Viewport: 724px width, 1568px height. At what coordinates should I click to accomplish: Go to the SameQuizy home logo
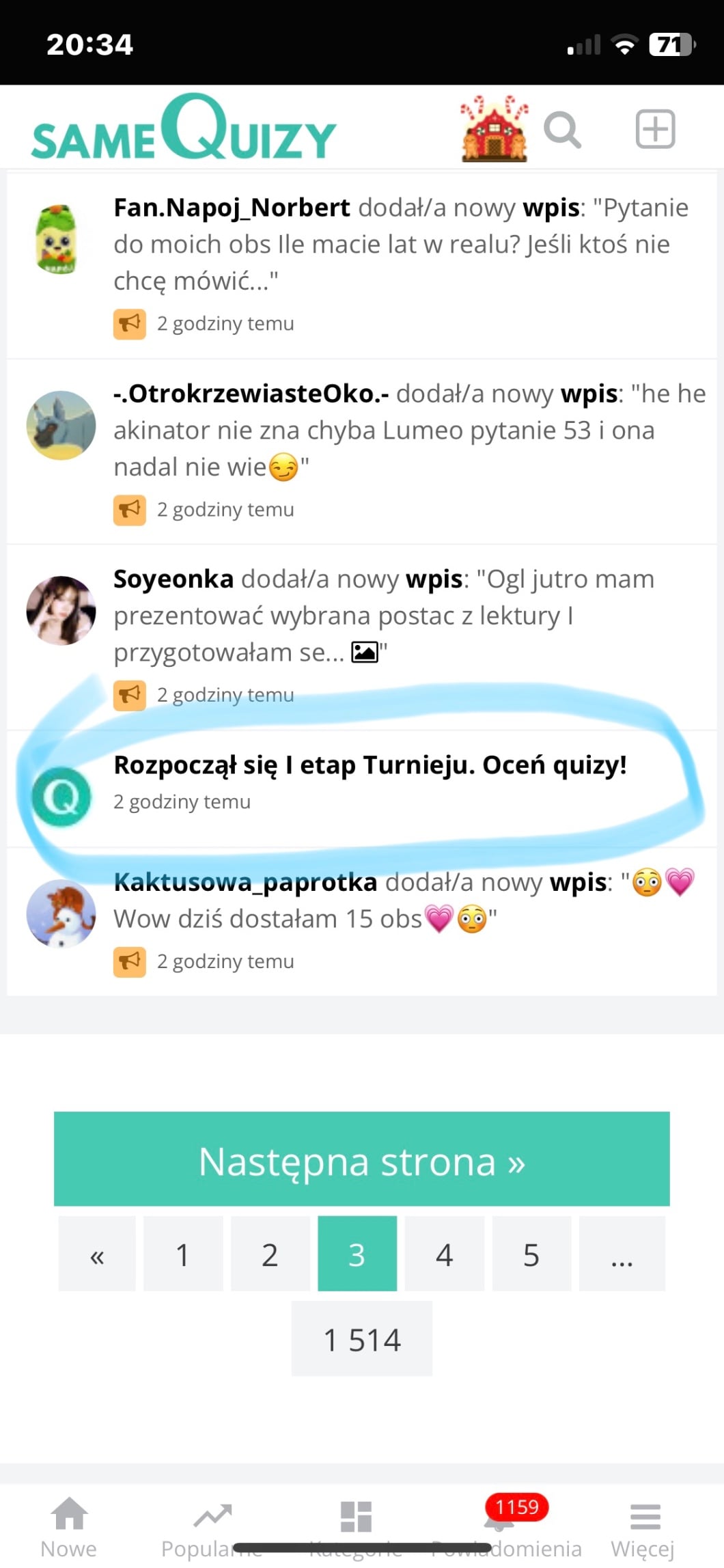click(184, 129)
